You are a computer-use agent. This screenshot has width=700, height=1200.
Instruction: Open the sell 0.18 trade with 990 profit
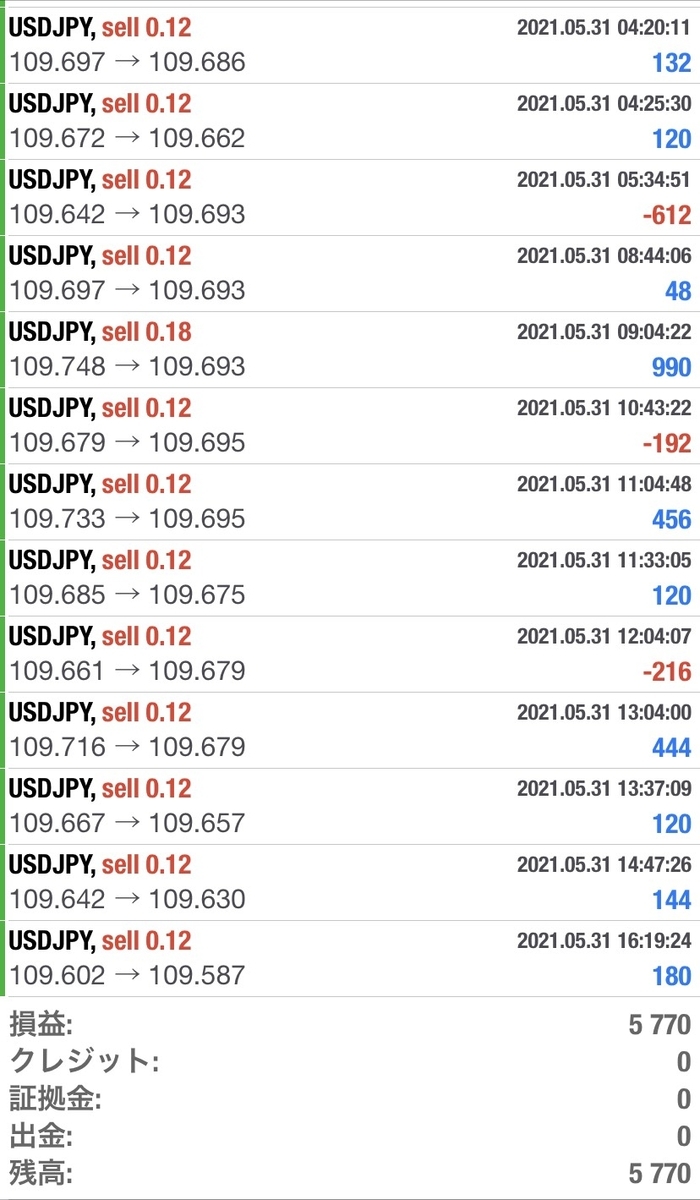(x=350, y=350)
